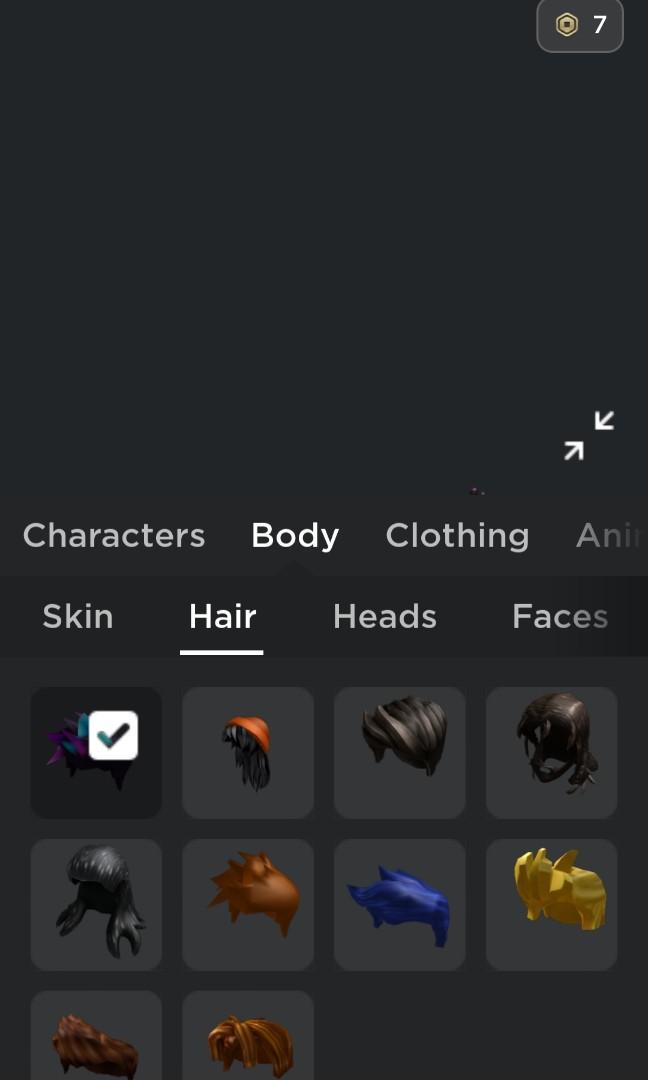The image size is (648, 1080).
Task: Switch to the Clothing tab
Action: [457, 536]
